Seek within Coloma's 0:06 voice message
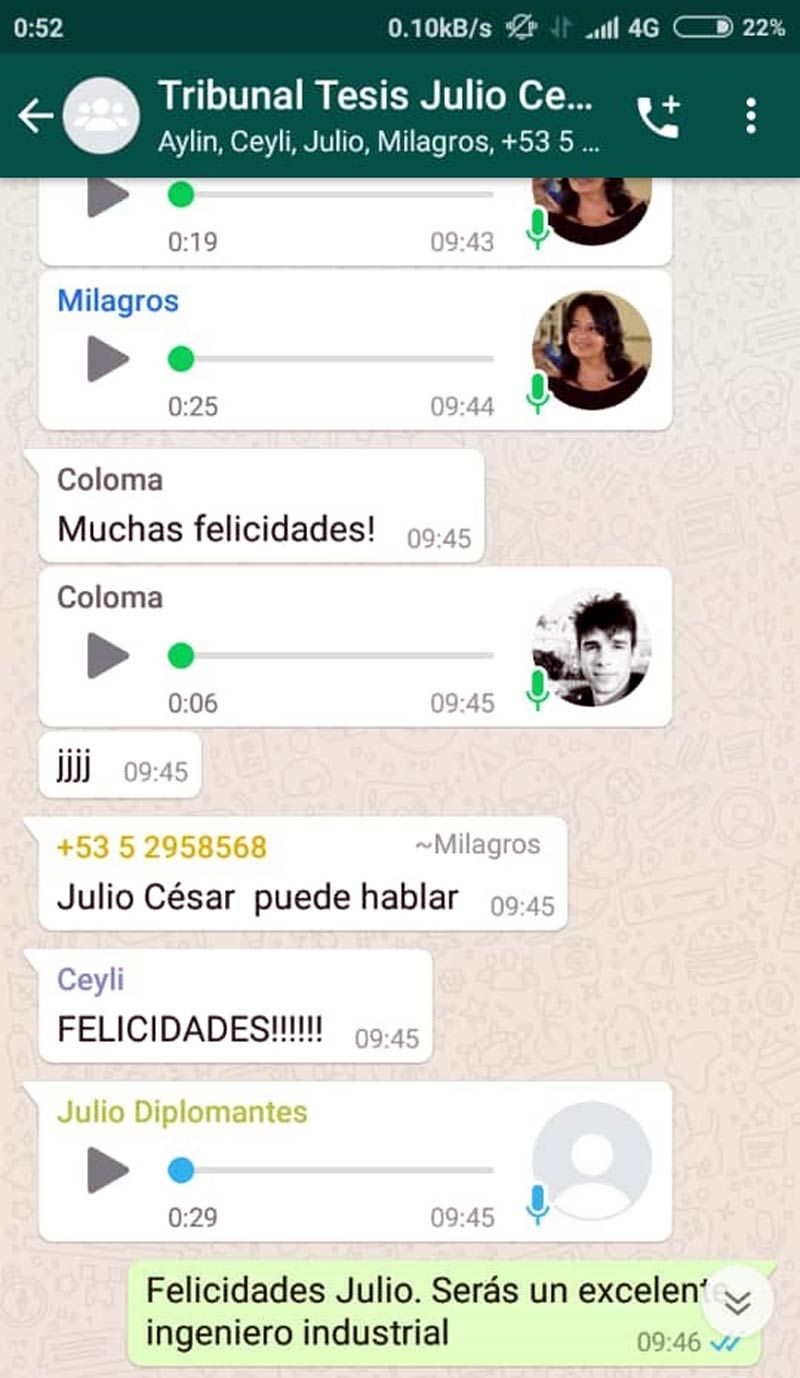This screenshot has width=800, height=1378. point(335,656)
